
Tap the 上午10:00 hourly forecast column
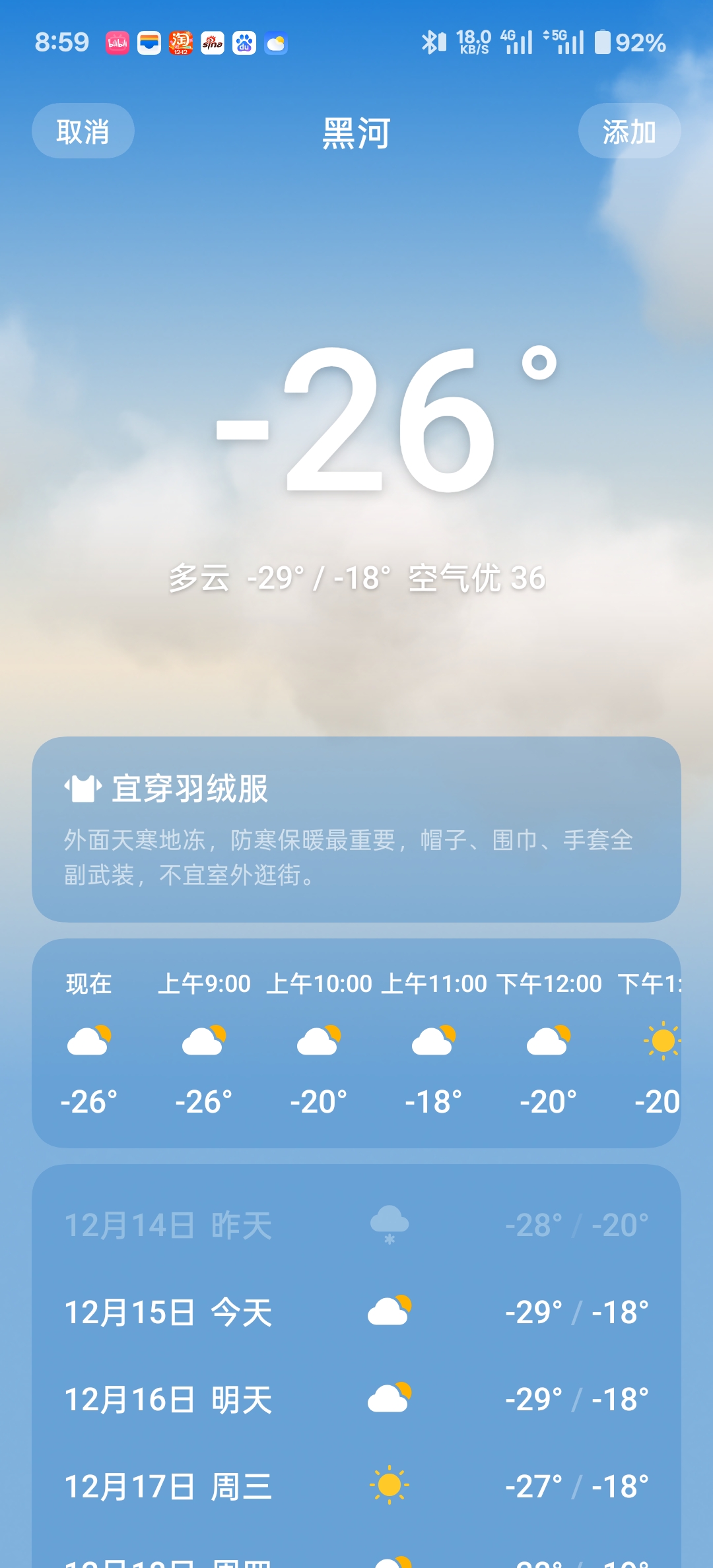319,1039
